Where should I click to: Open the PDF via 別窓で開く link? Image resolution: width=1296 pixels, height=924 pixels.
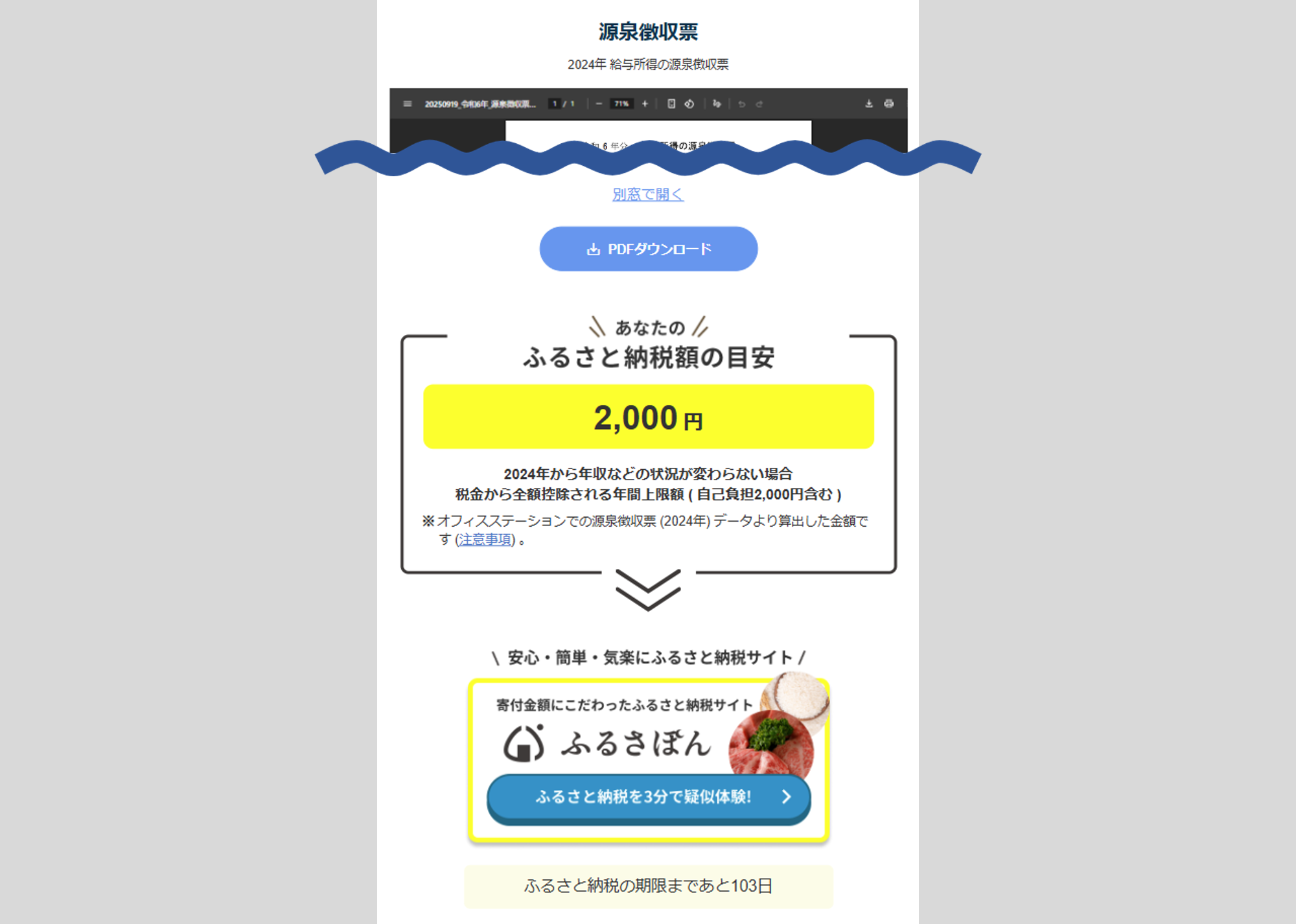[648, 194]
